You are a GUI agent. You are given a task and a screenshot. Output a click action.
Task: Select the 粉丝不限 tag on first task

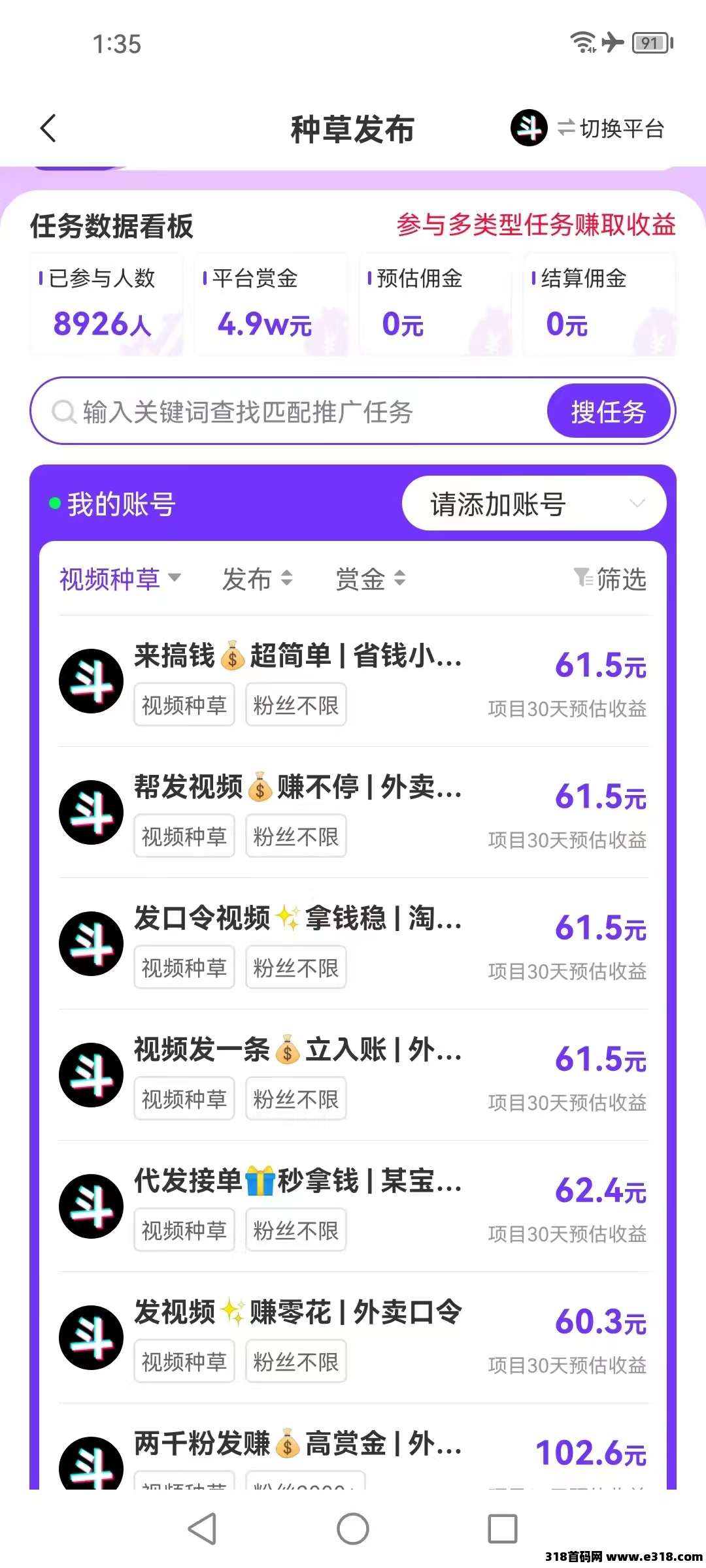(295, 704)
